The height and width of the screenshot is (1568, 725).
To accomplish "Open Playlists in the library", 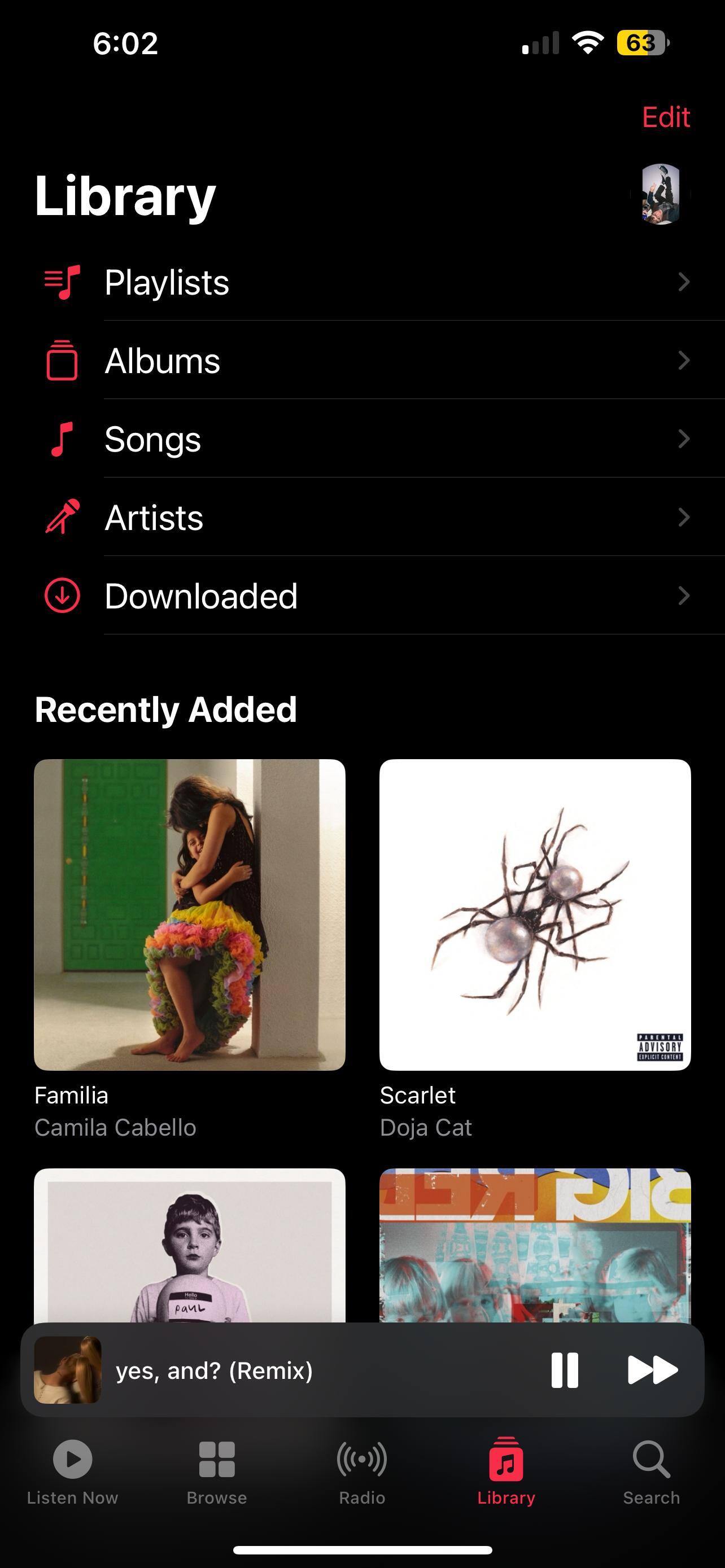I will [365, 282].
